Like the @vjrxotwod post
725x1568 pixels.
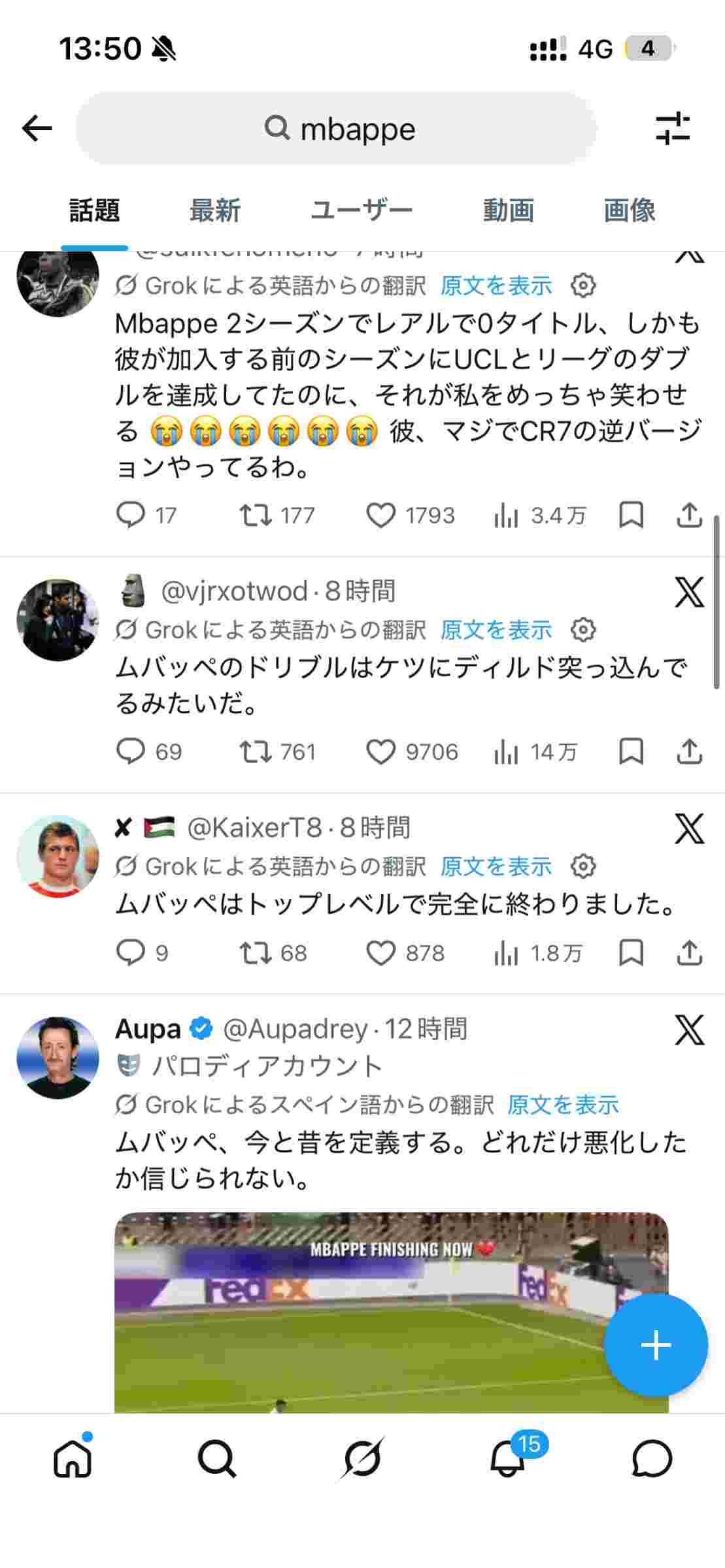(380, 752)
